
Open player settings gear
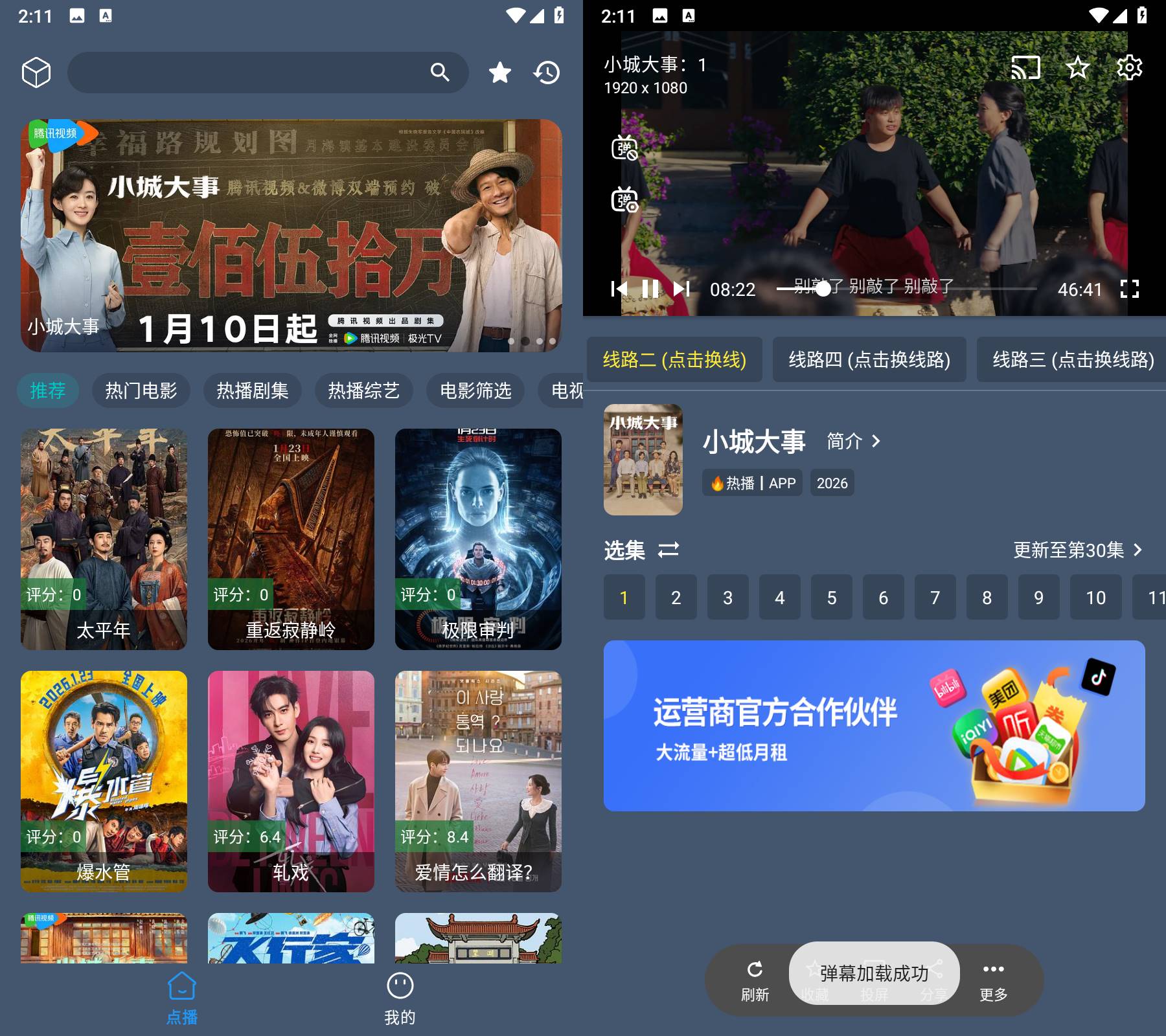click(x=1129, y=67)
